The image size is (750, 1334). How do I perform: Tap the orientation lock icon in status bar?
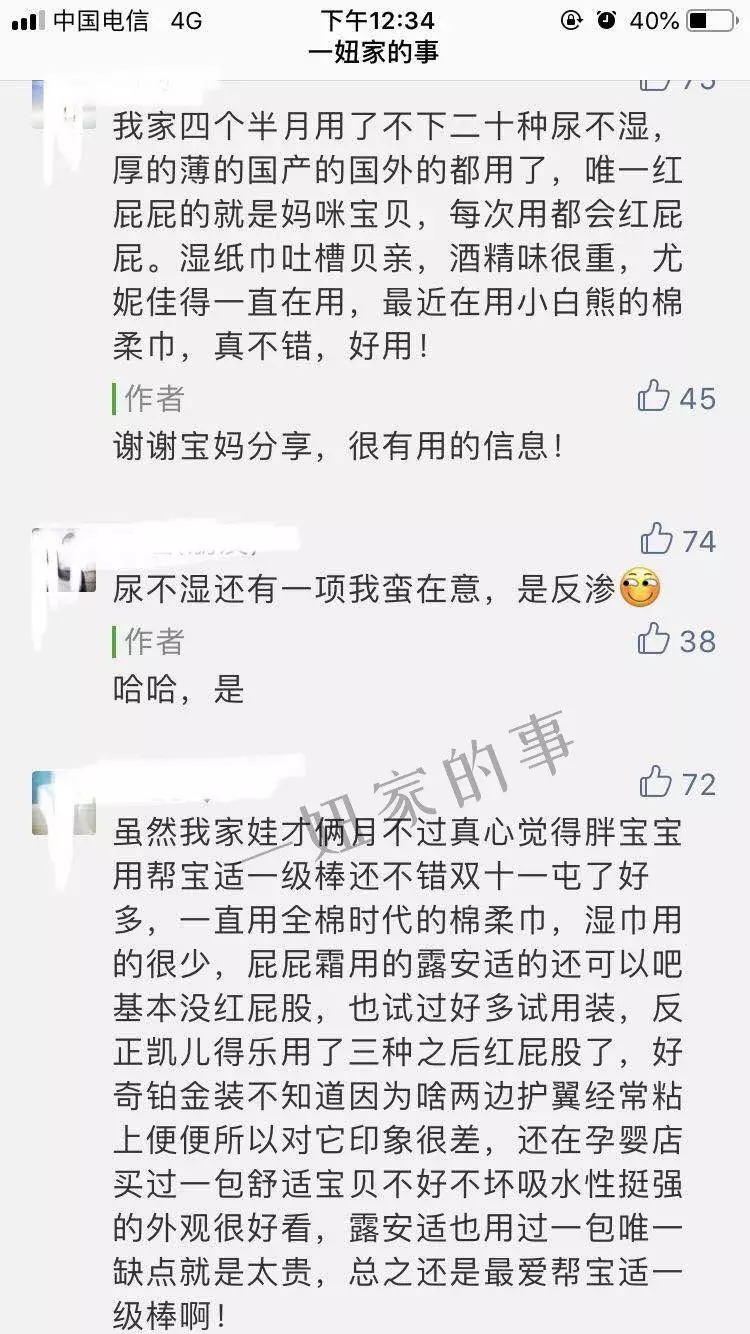tap(570, 19)
